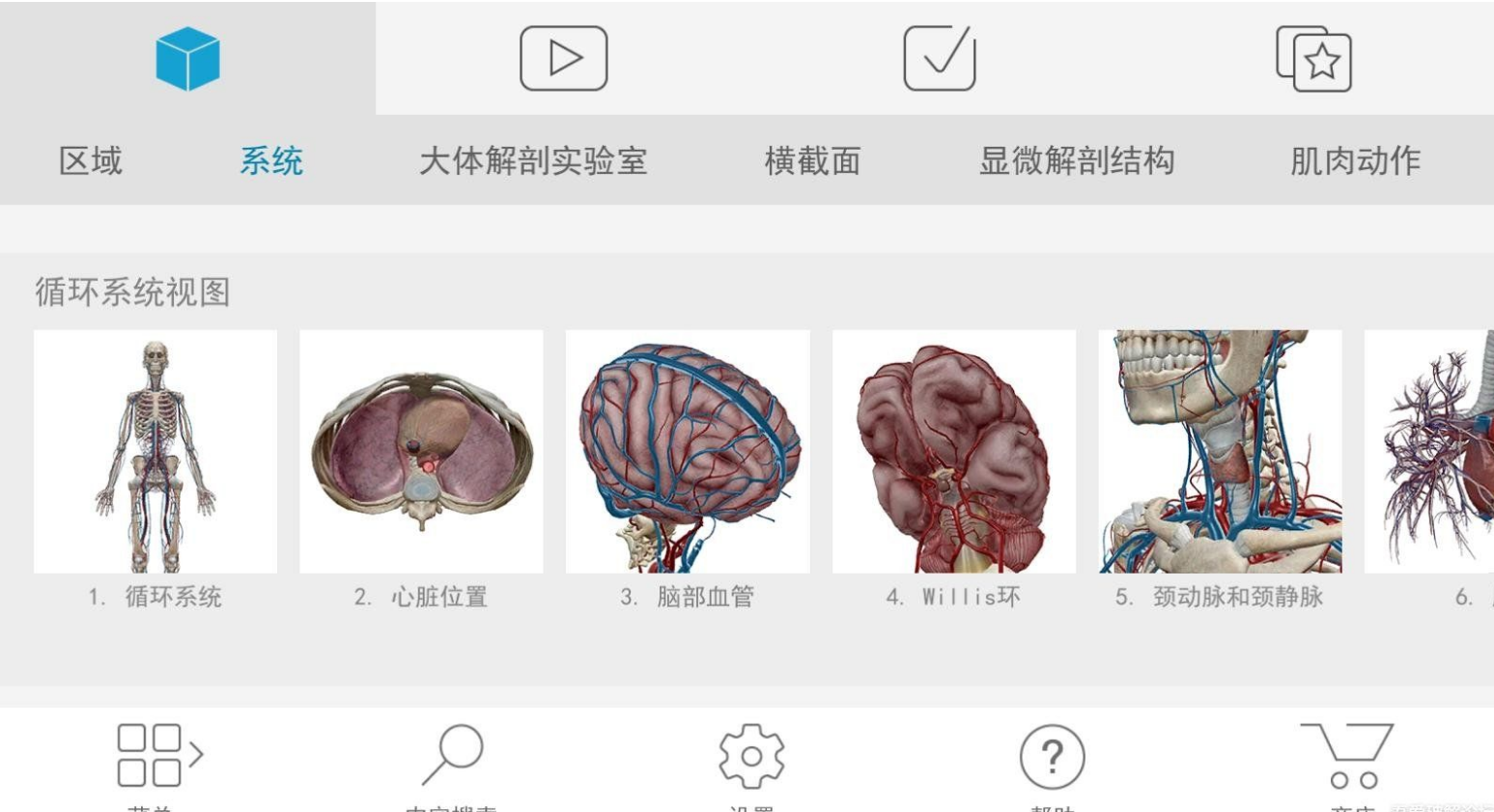Image resolution: width=1494 pixels, height=812 pixels.
Task: Open the 脑部血管 brain model
Action: (x=688, y=452)
